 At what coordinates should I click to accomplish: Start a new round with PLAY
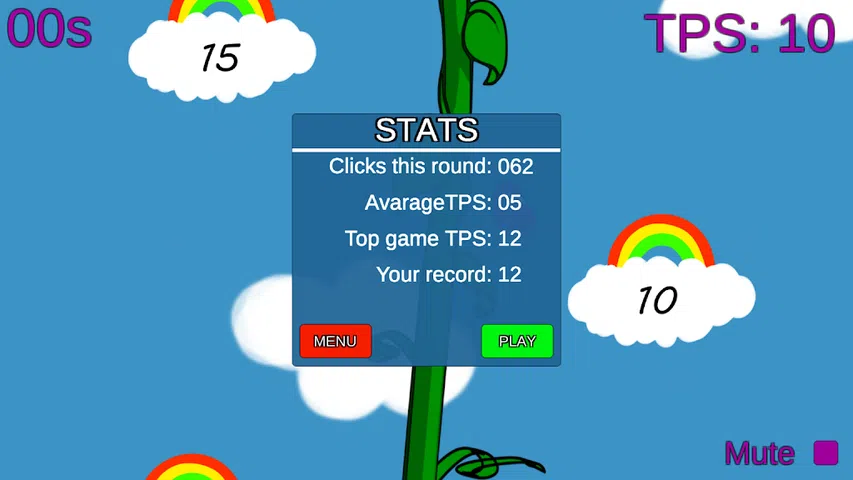517,341
